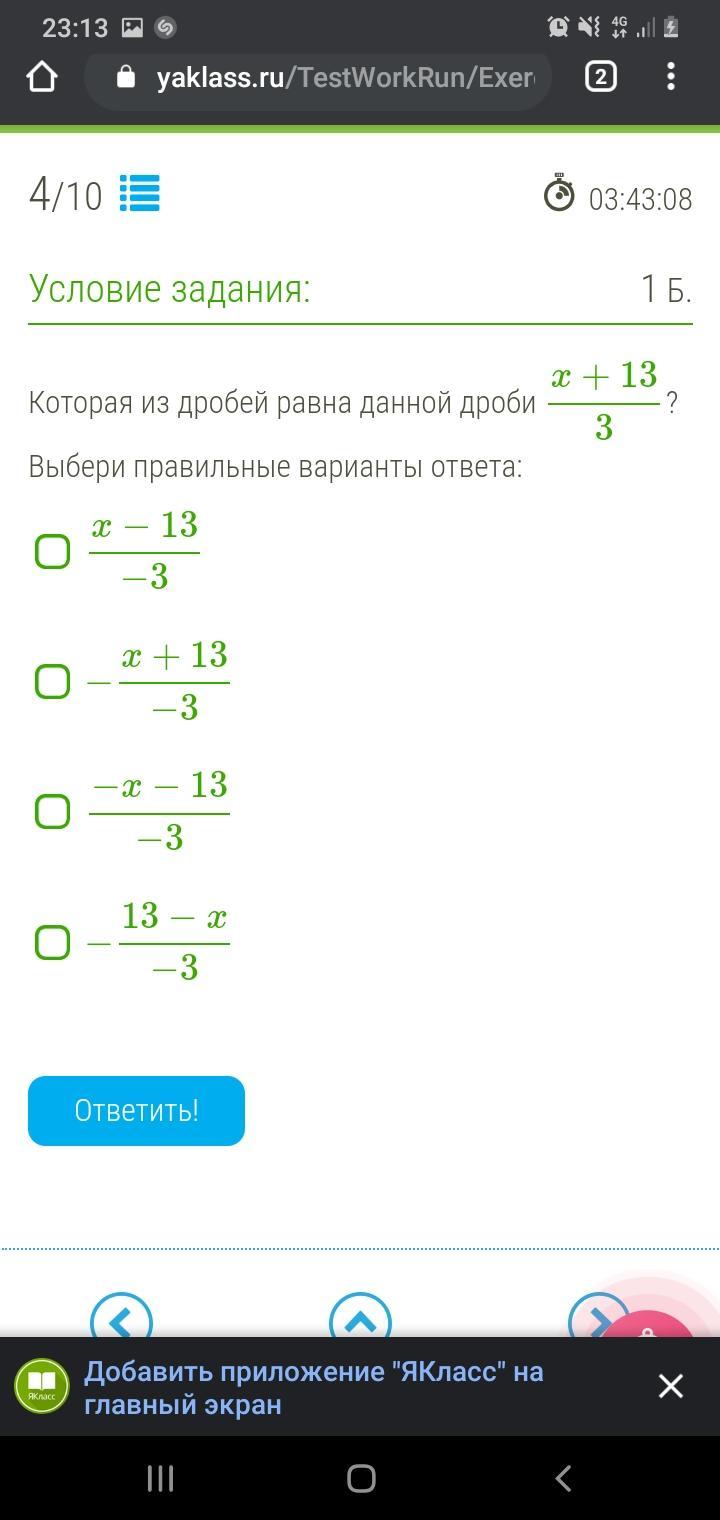Tap the system back button
The image size is (720, 1520).
click(x=563, y=1478)
